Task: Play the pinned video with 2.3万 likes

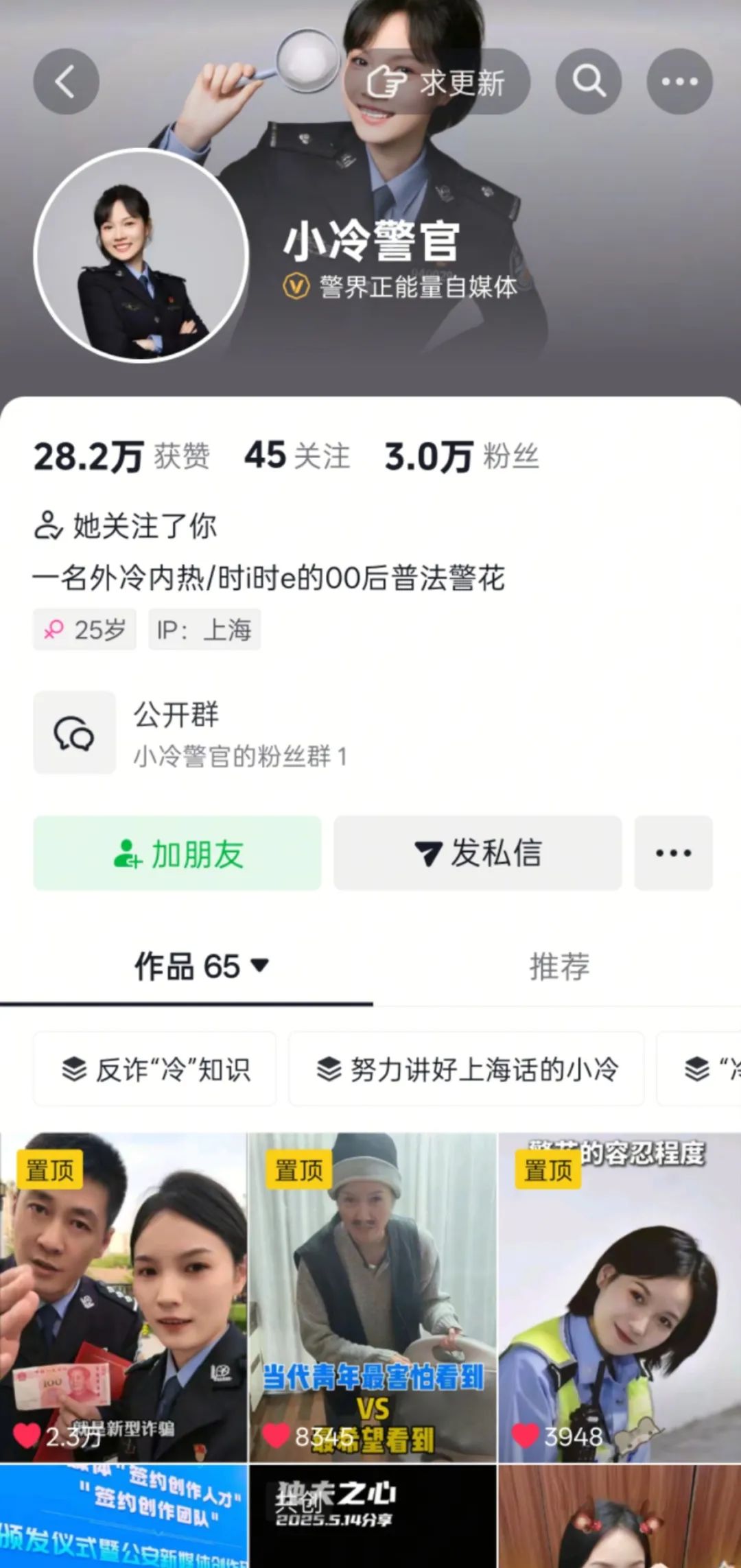Action: (x=123, y=1296)
